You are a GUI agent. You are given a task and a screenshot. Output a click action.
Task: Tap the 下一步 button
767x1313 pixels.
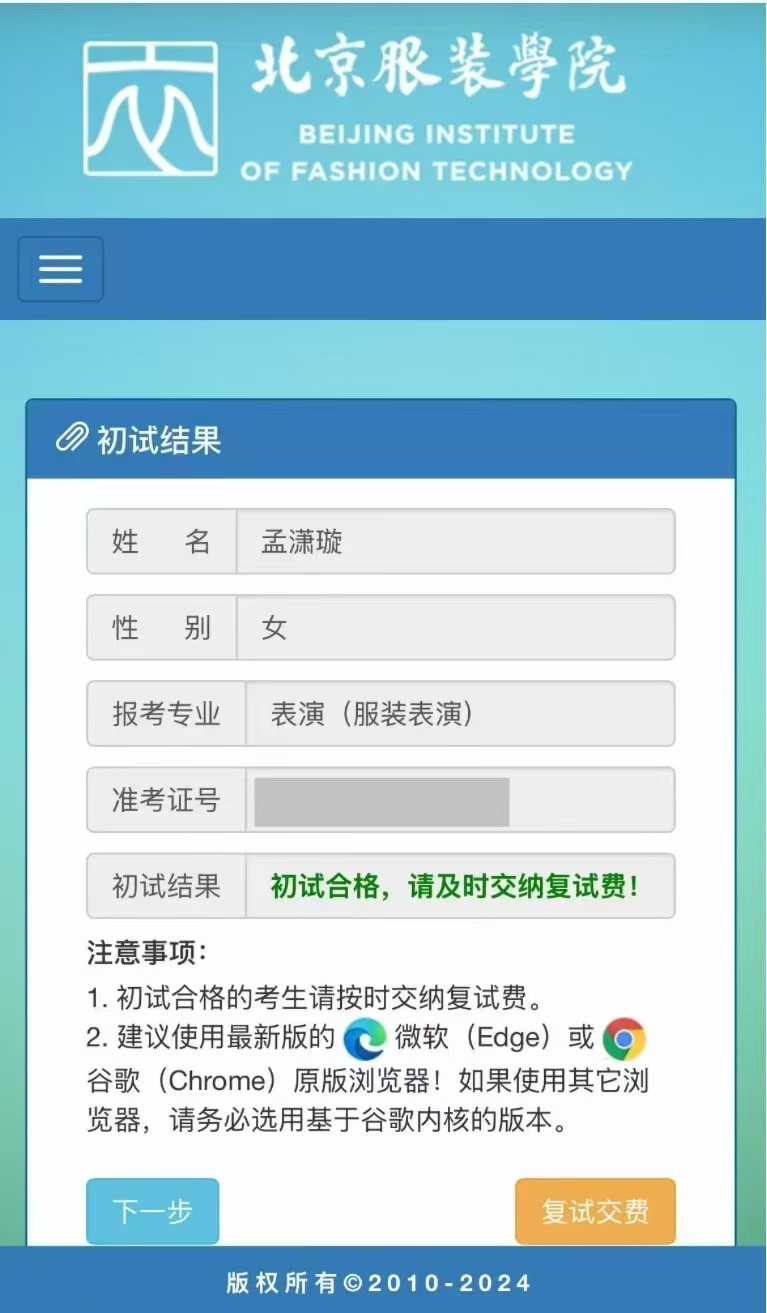click(152, 1211)
